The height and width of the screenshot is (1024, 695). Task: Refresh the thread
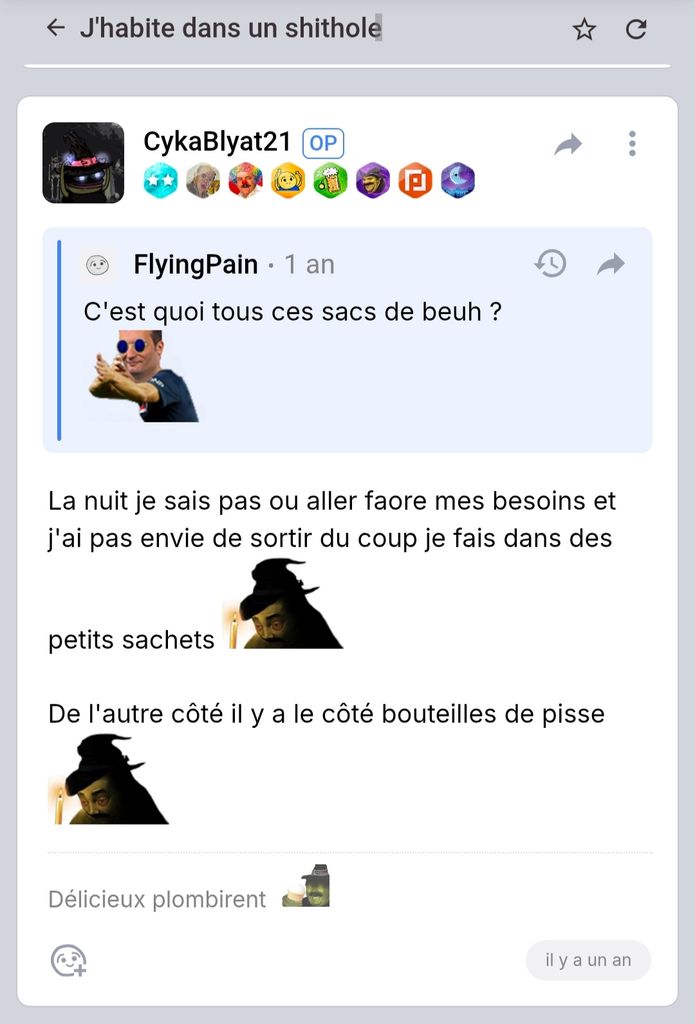click(636, 29)
